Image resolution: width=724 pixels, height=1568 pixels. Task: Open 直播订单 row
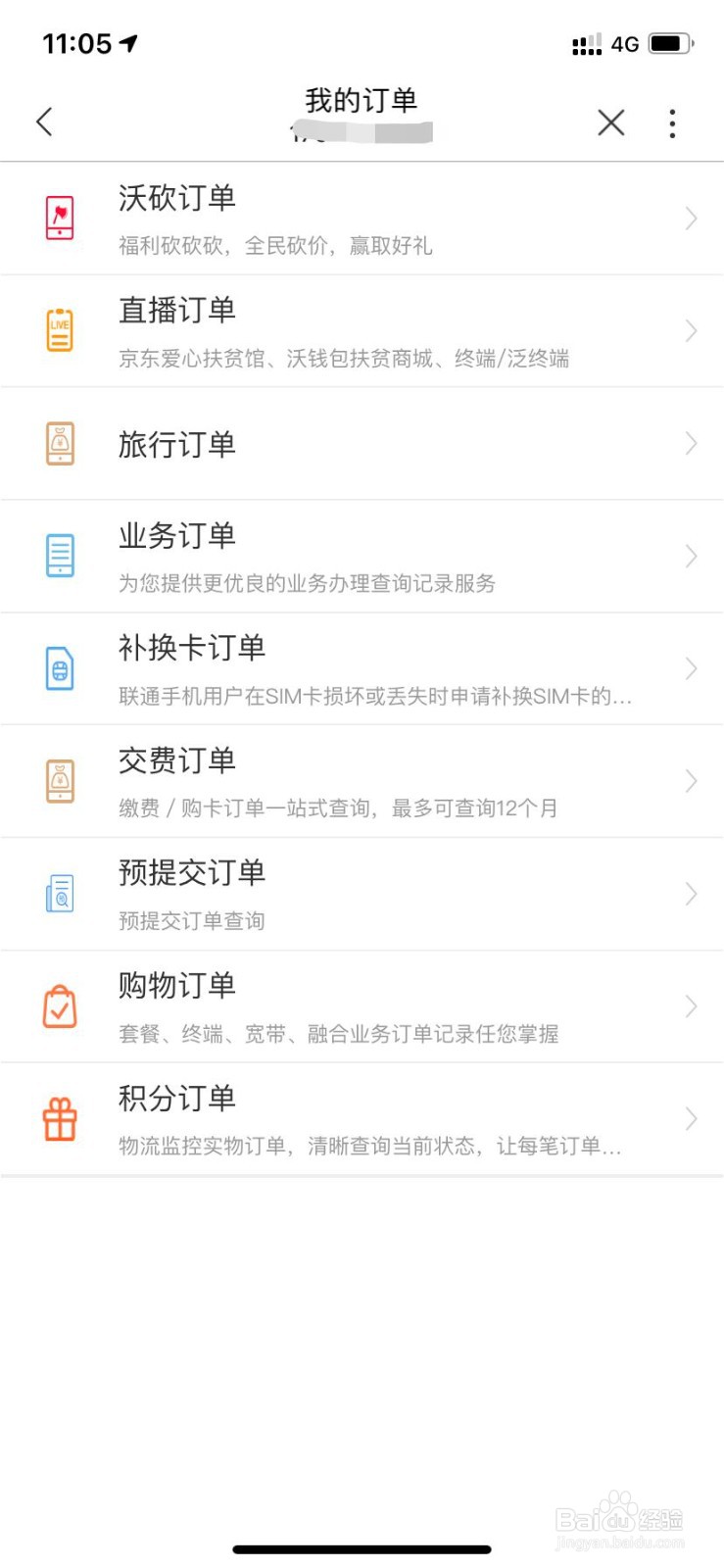point(362,331)
